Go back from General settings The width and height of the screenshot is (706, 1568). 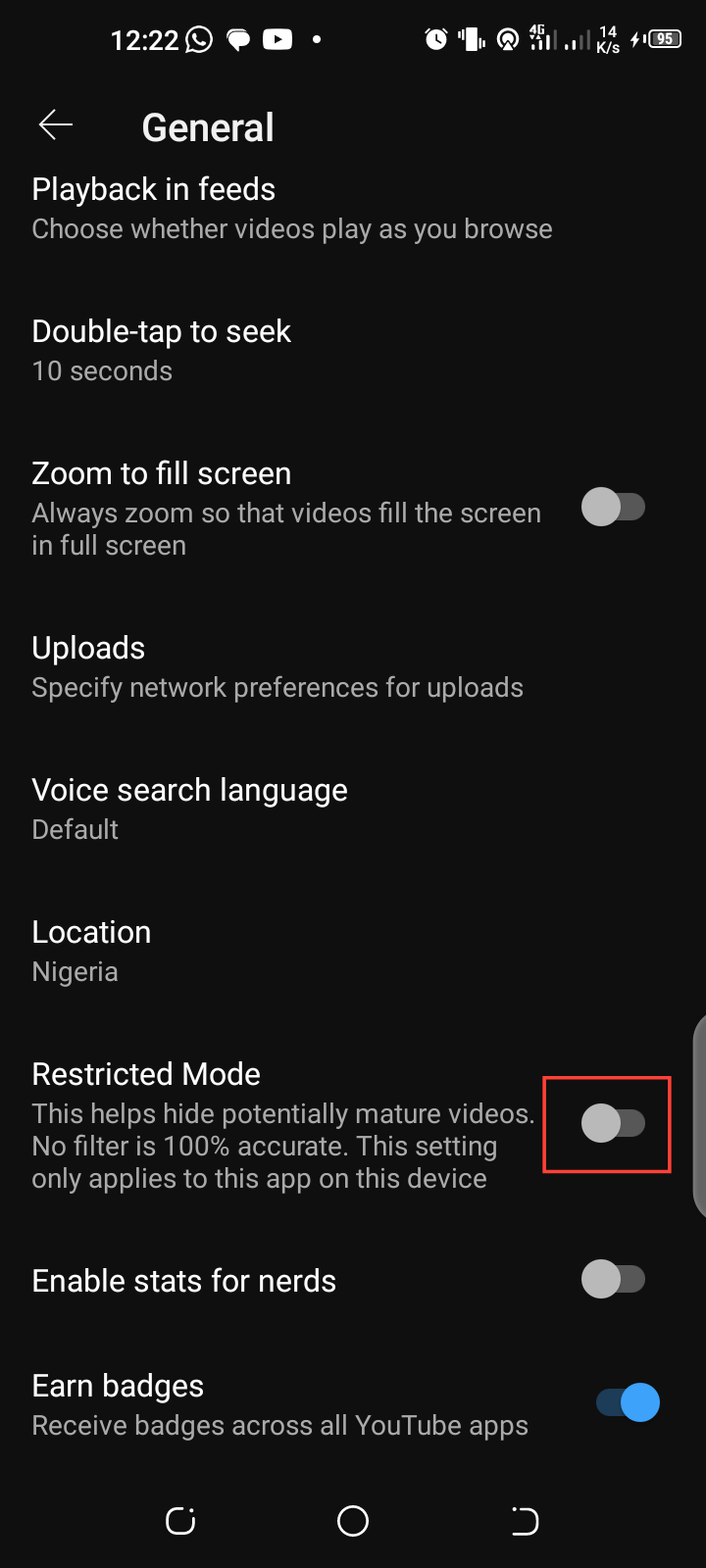(x=56, y=125)
